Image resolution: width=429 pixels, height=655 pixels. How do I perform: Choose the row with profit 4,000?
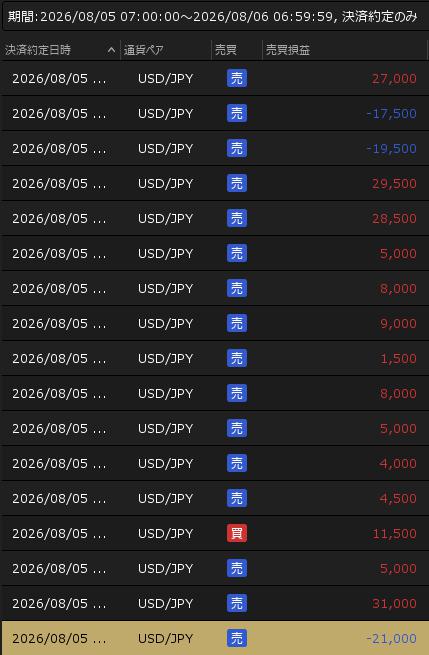pyautogui.click(x=215, y=463)
